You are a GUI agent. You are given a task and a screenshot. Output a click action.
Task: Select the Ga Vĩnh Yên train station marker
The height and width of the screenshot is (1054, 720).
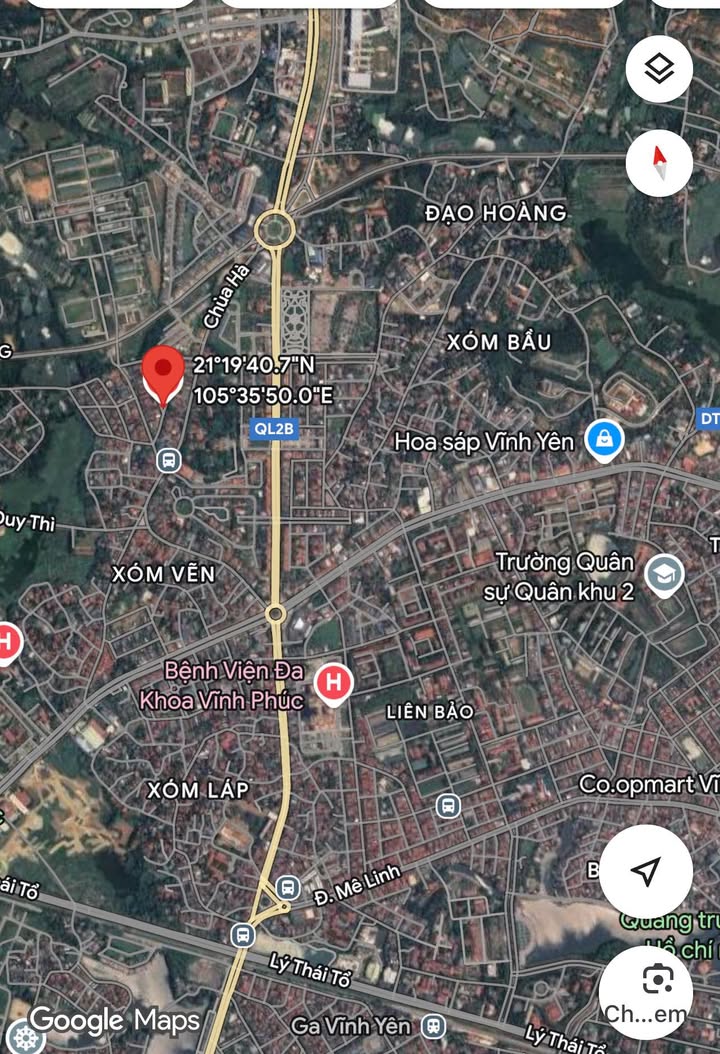[x=433, y=1025]
